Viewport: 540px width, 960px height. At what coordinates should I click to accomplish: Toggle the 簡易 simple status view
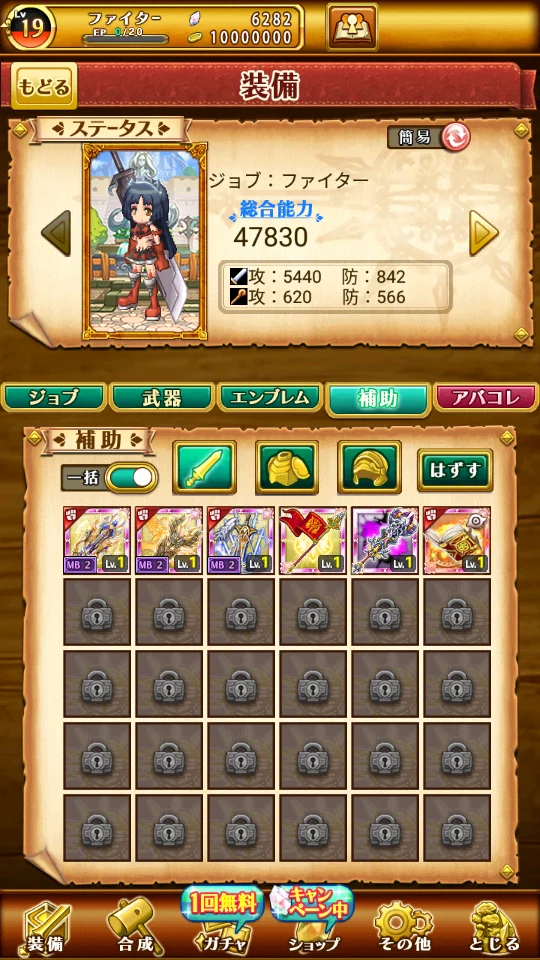(429, 137)
